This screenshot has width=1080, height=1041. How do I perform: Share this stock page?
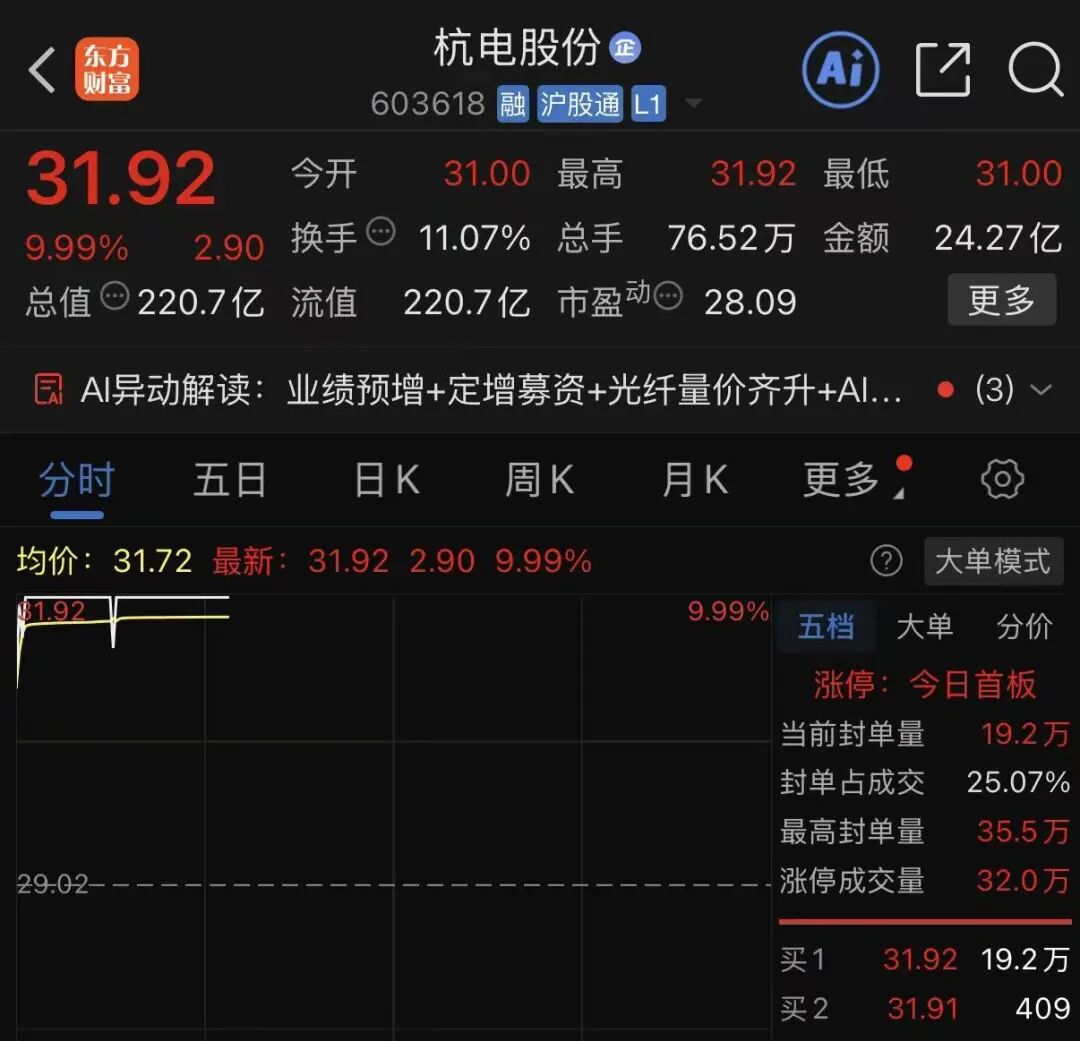pyautogui.click(x=943, y=70)
